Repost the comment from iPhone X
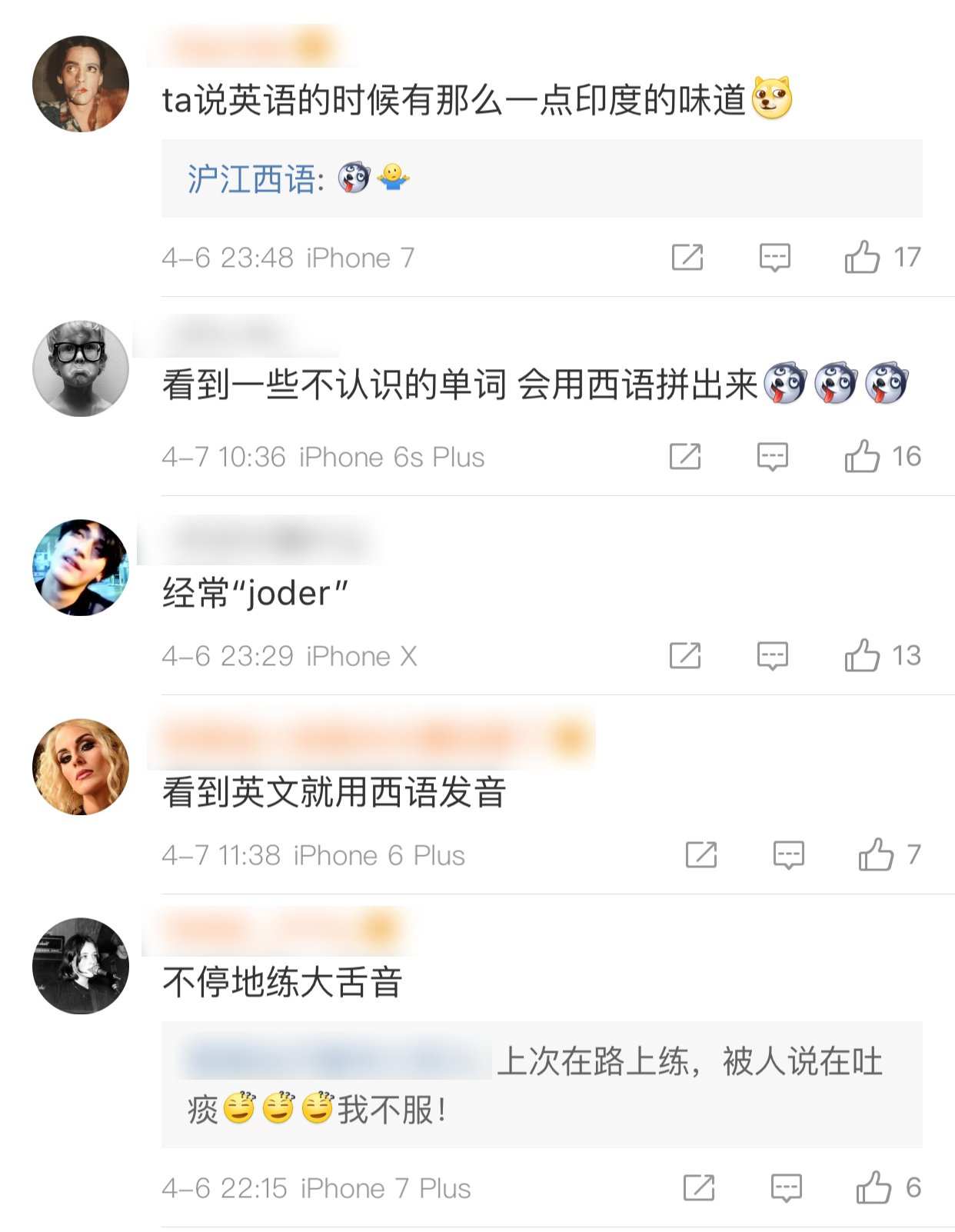This screenshot has width=955, height=1232. click(684, 656)
